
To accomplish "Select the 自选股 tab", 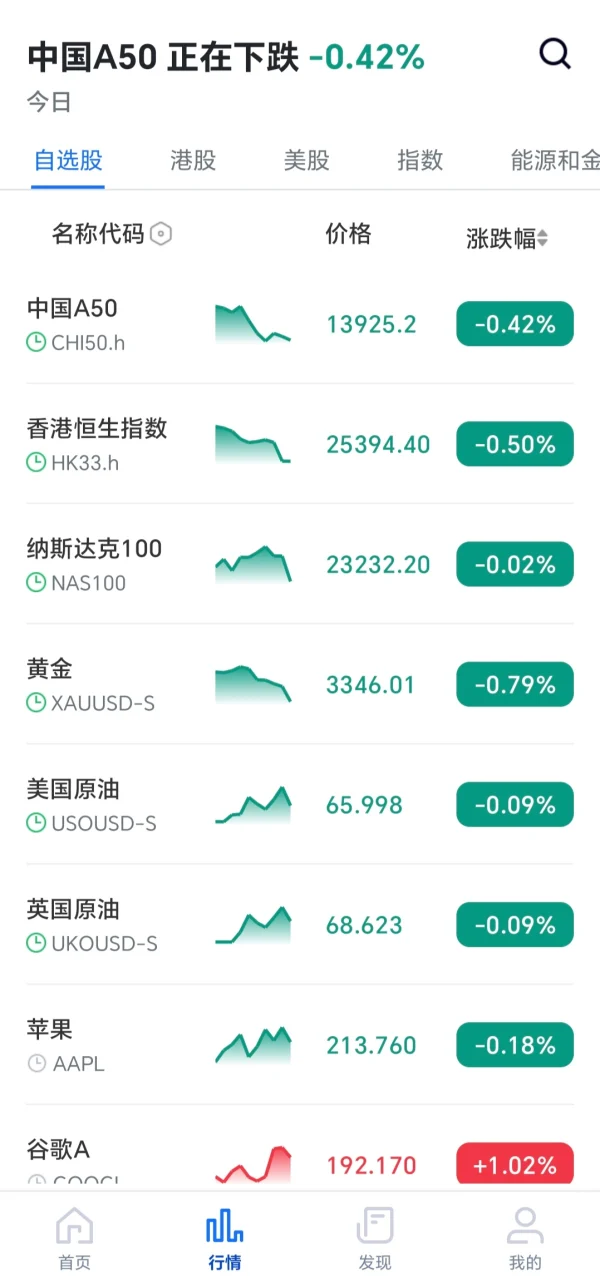I will click(x=68, y=160).
